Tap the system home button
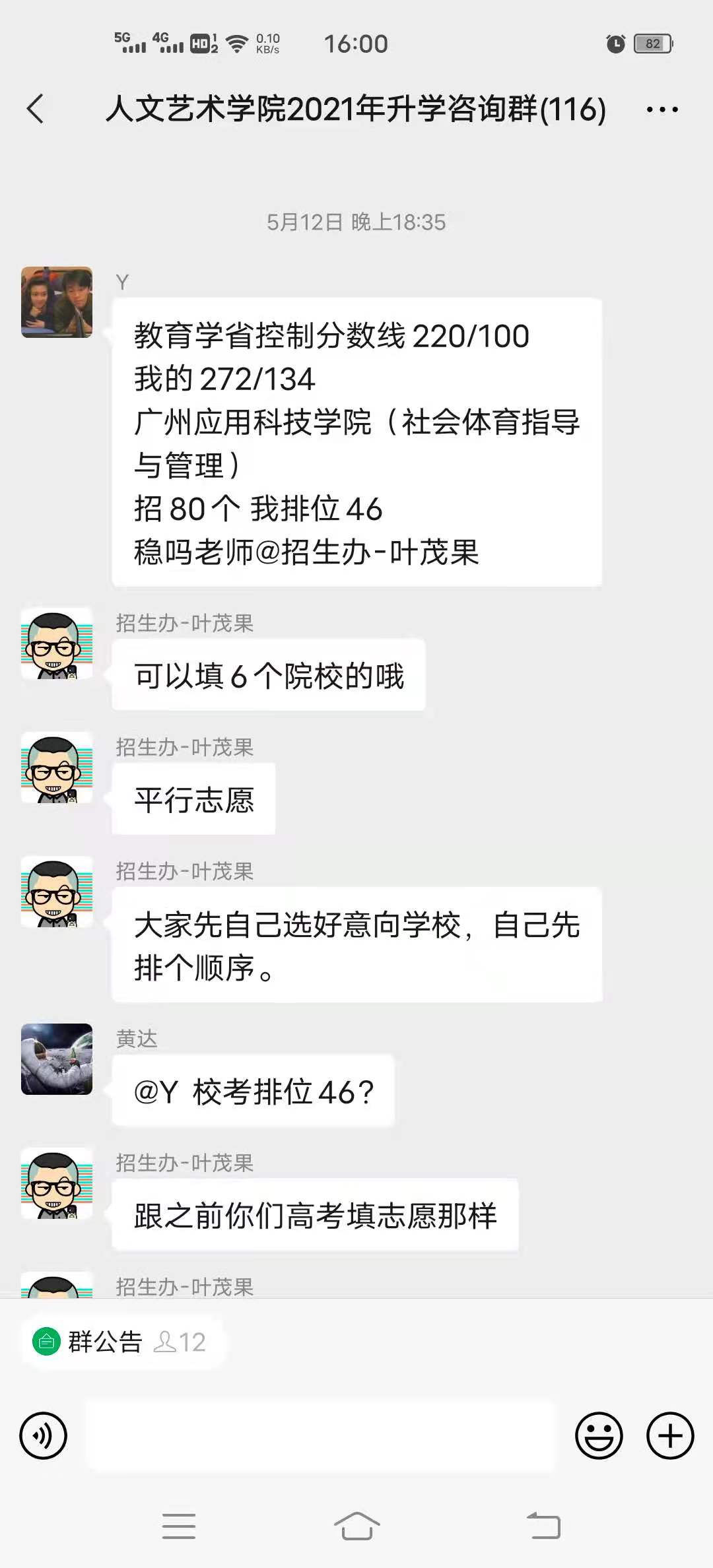 point(356,1526)
